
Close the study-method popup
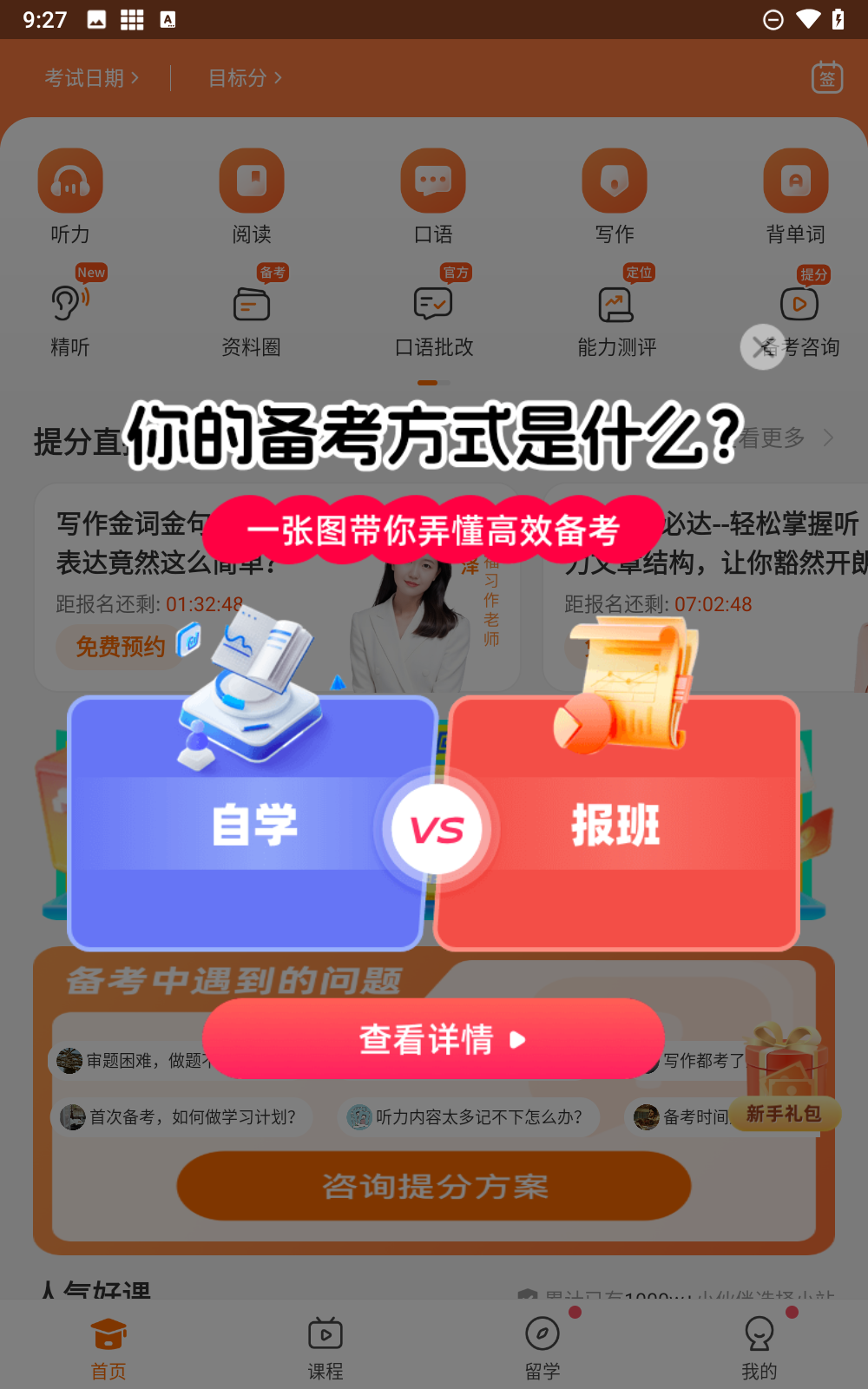point(763,347)
